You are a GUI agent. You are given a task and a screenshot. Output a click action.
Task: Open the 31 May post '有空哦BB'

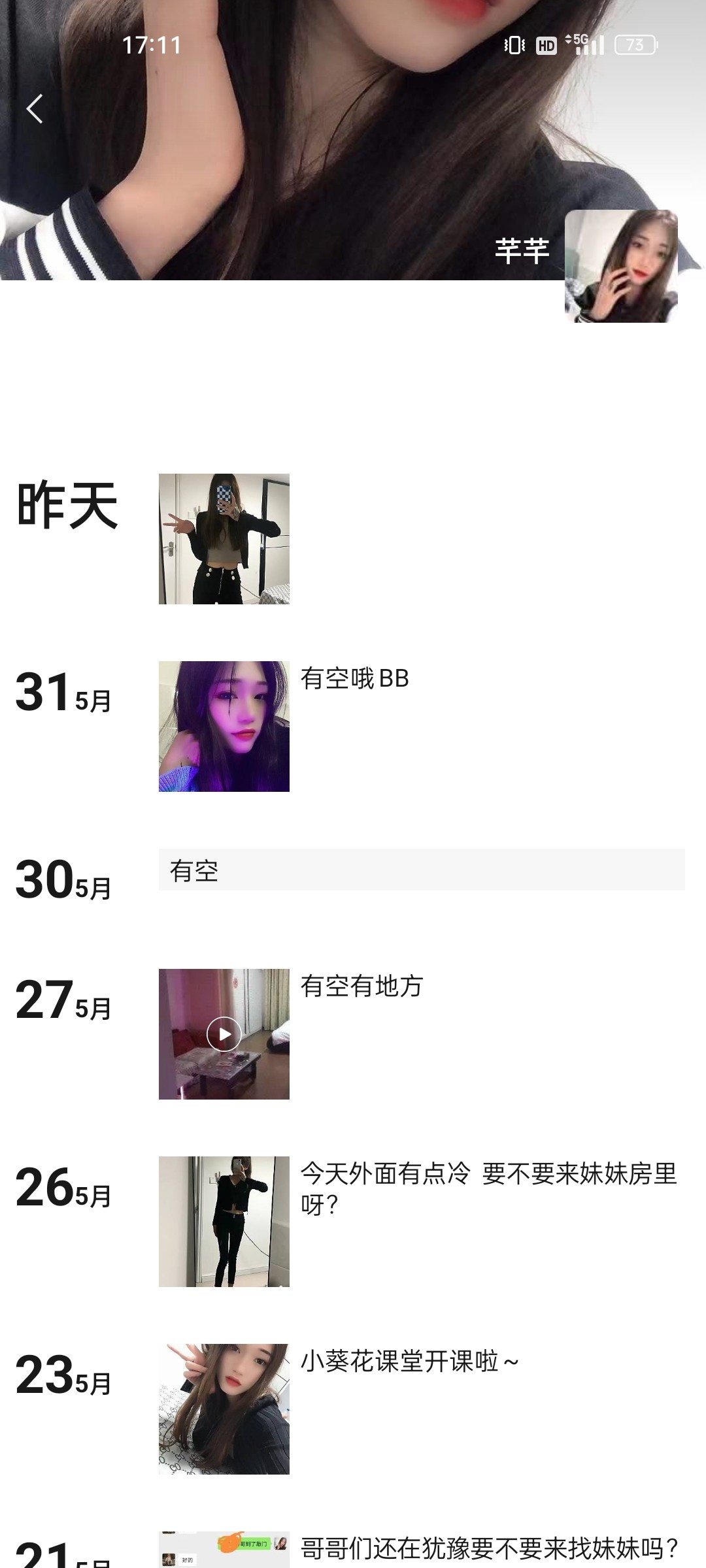click(x=224, y=726)
